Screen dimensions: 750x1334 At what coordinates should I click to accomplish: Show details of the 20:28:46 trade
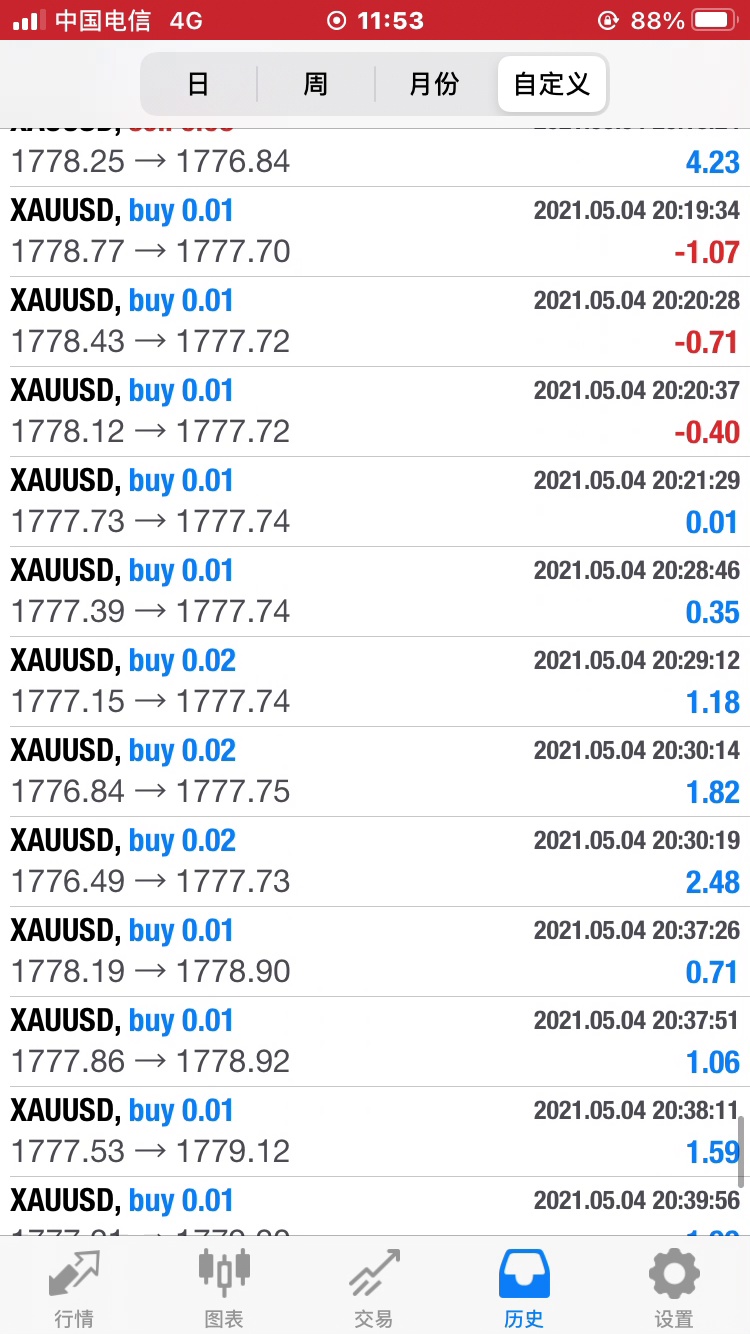375,592
